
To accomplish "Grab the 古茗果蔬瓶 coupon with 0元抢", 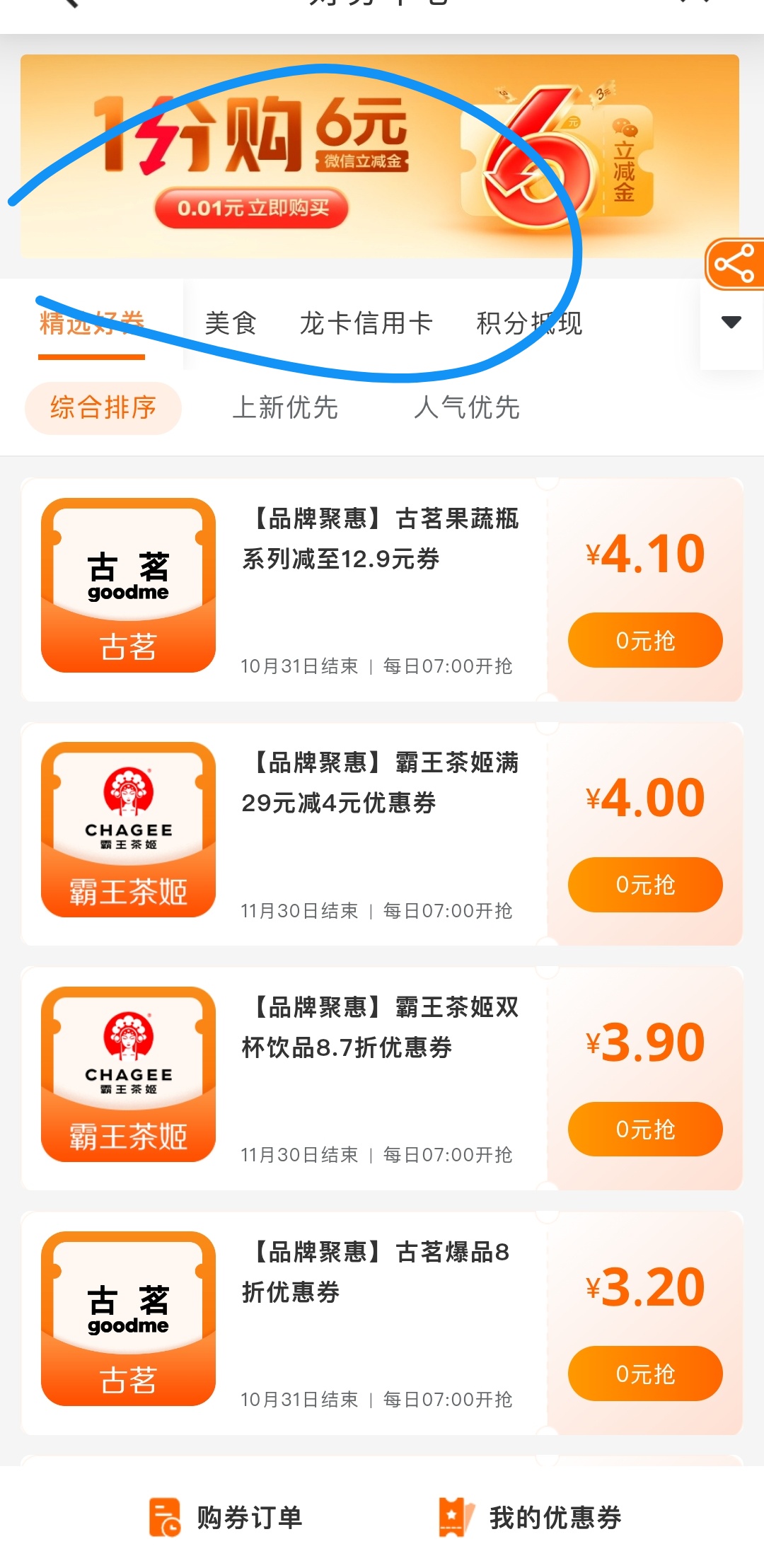I will pyautogui.click(x=645, y=640).
